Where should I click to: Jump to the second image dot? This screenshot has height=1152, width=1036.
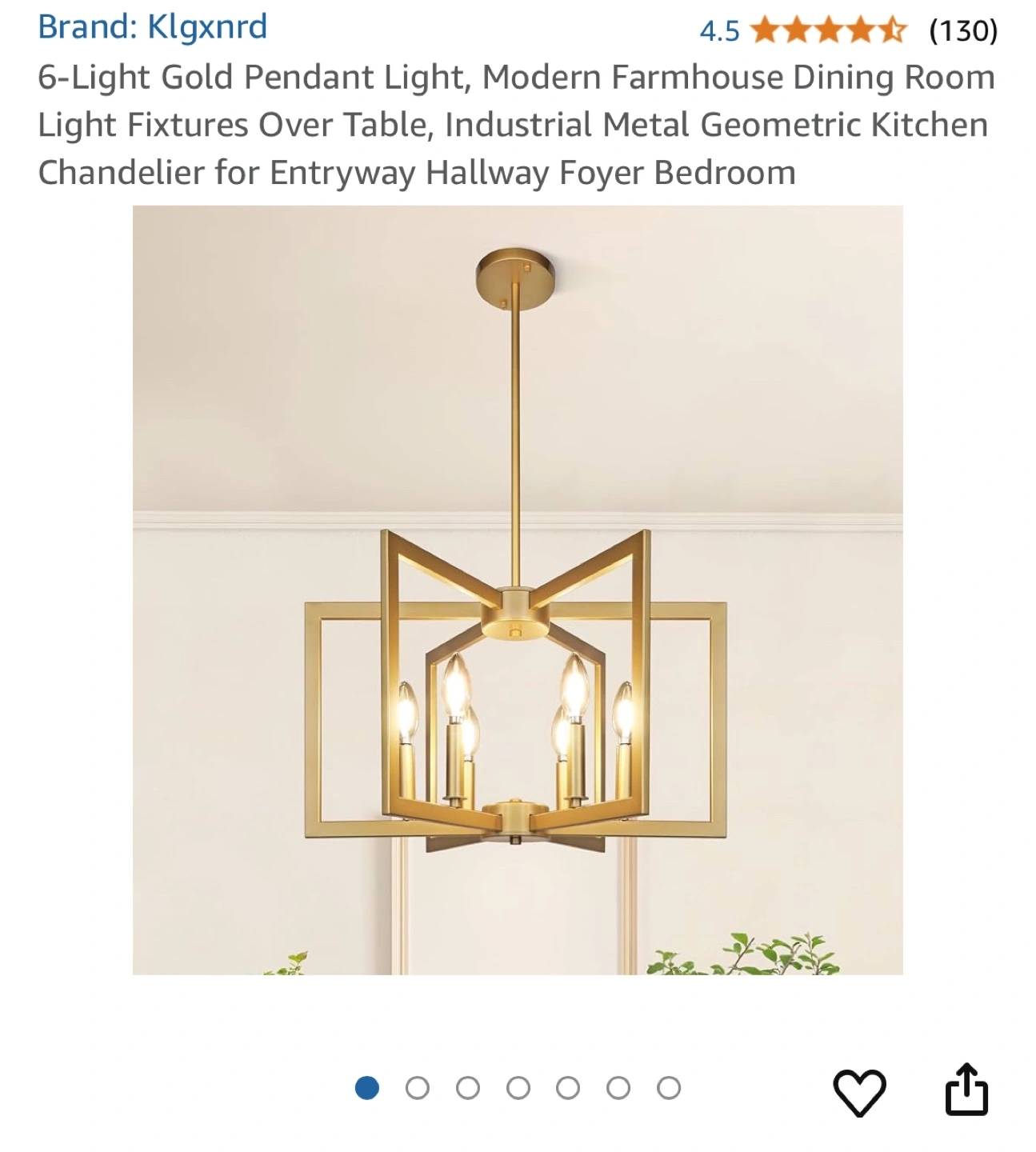(x=417, y=1088)
